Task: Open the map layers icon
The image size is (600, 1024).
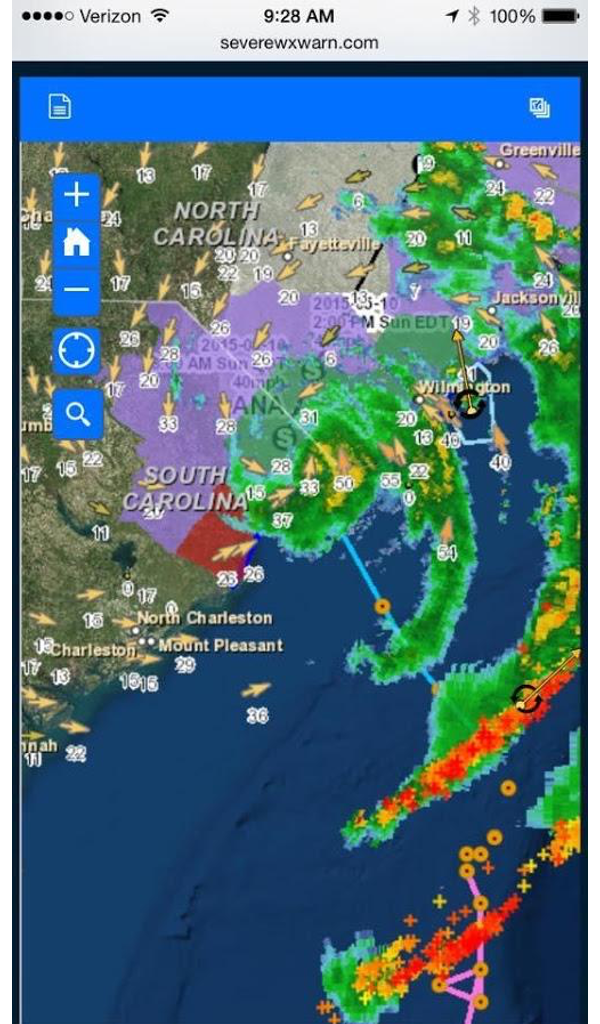Action: click(540, 107)
